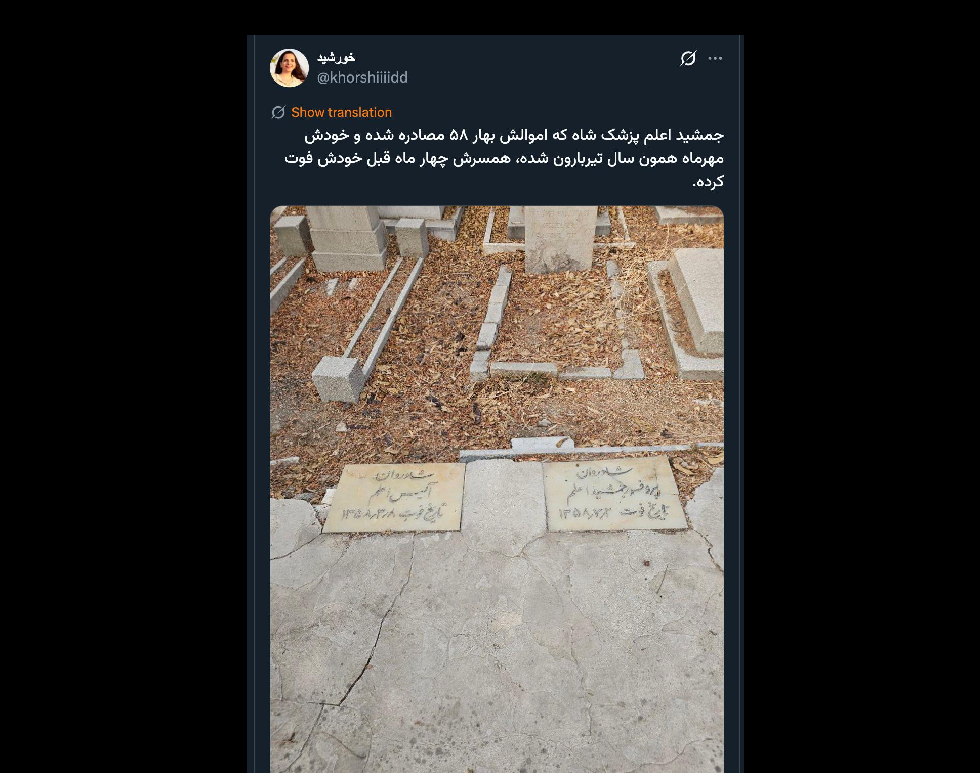Open khorshiiiidd's profile picture
The height and width of the screenshot is (773, 980).
coord(289,68)
